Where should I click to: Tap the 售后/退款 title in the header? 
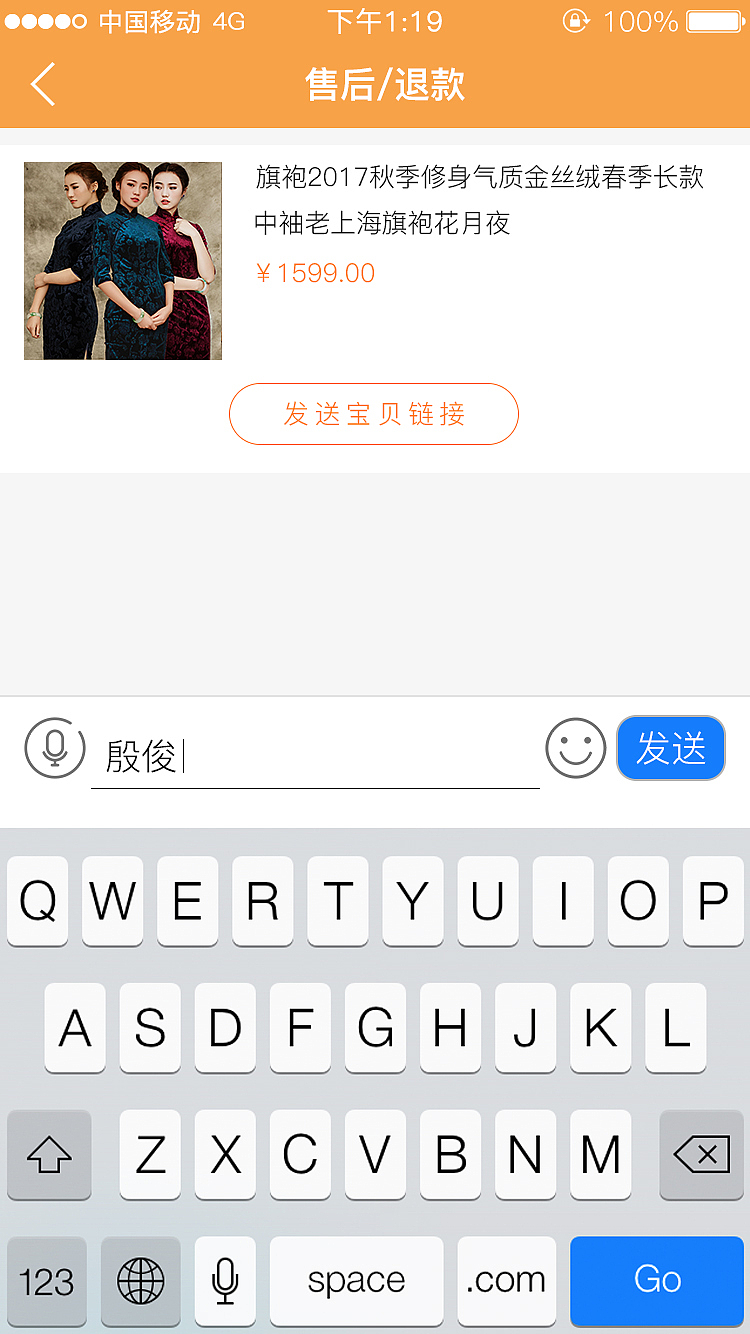[375, 85]
